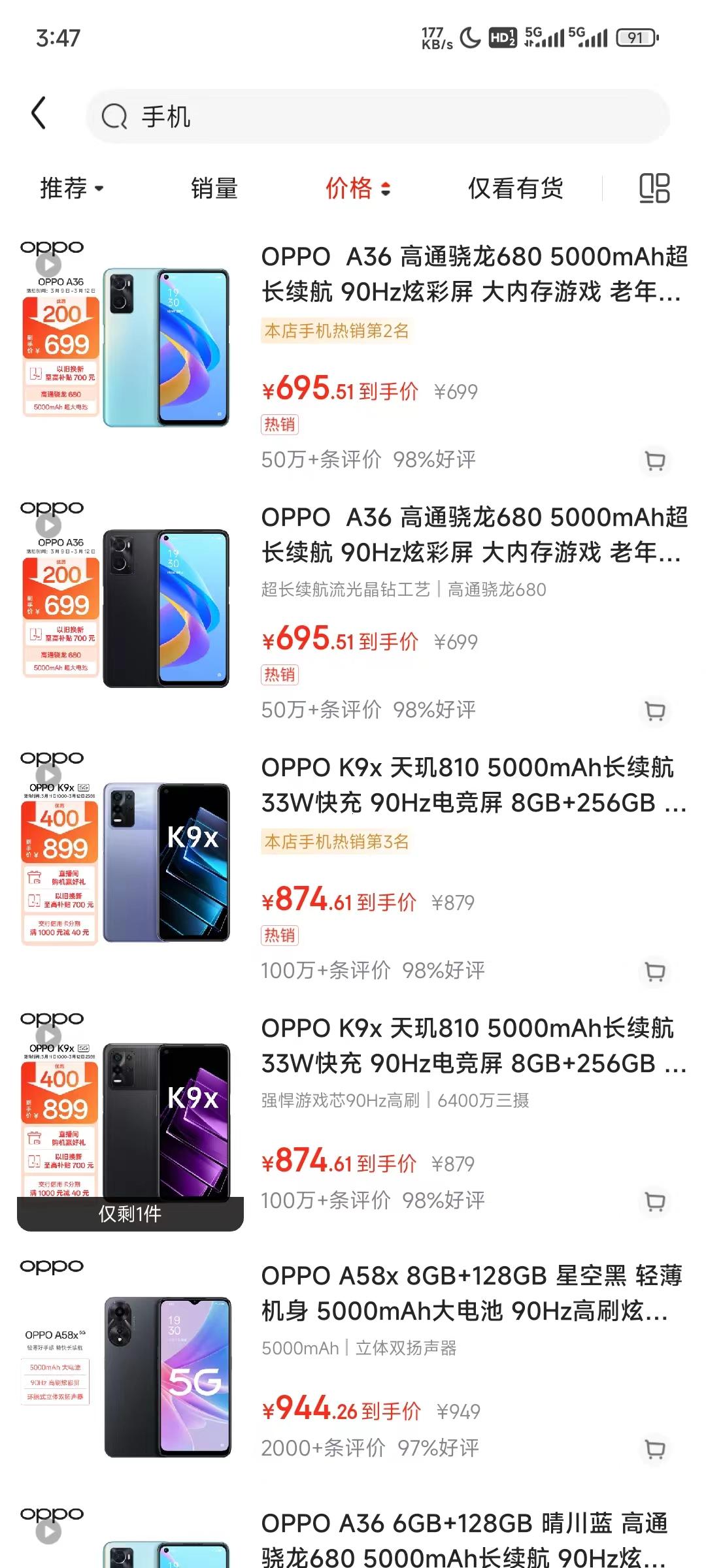The height and width of the screenshot is (1568, 706).
Task: Add 热销第3名 OPPO K9x to cart
Action: (655, 972)
